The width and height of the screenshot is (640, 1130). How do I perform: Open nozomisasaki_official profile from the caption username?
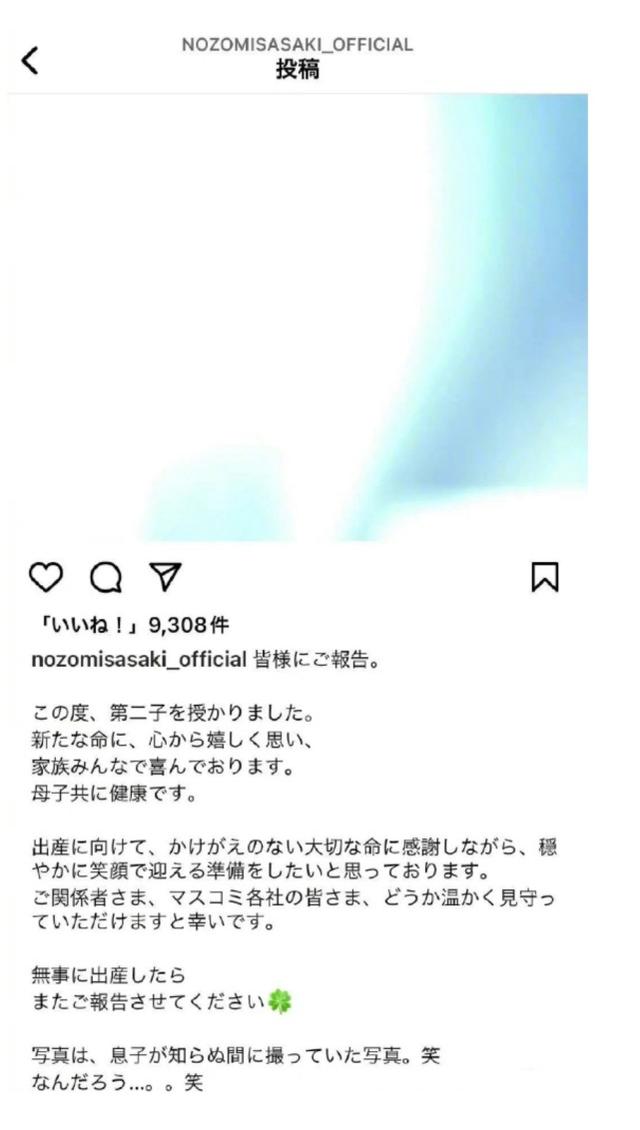138,660
